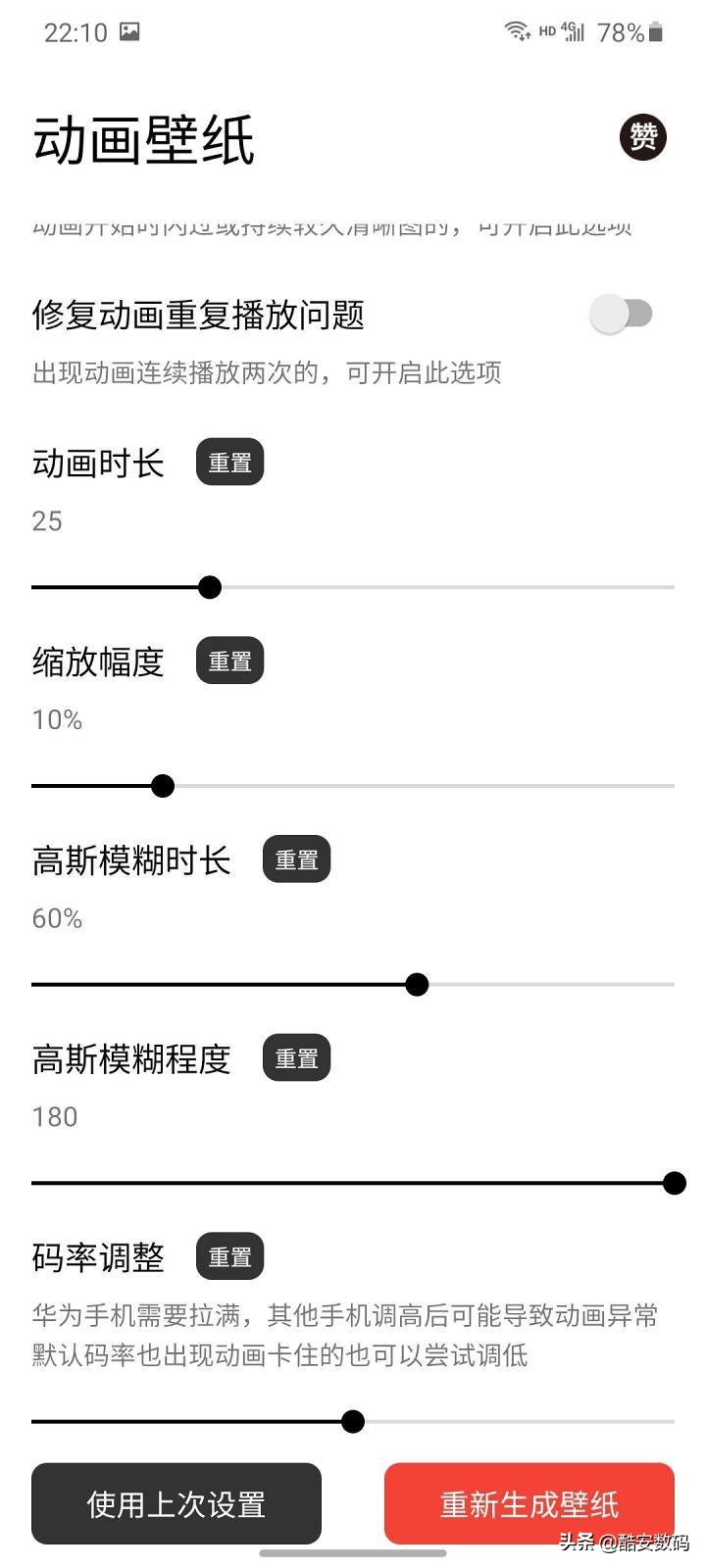This screenshot has width=706, height=1568.
Task: Enable the 修复动画重复播放问题 switch
Action: click(x=621, y=313)
